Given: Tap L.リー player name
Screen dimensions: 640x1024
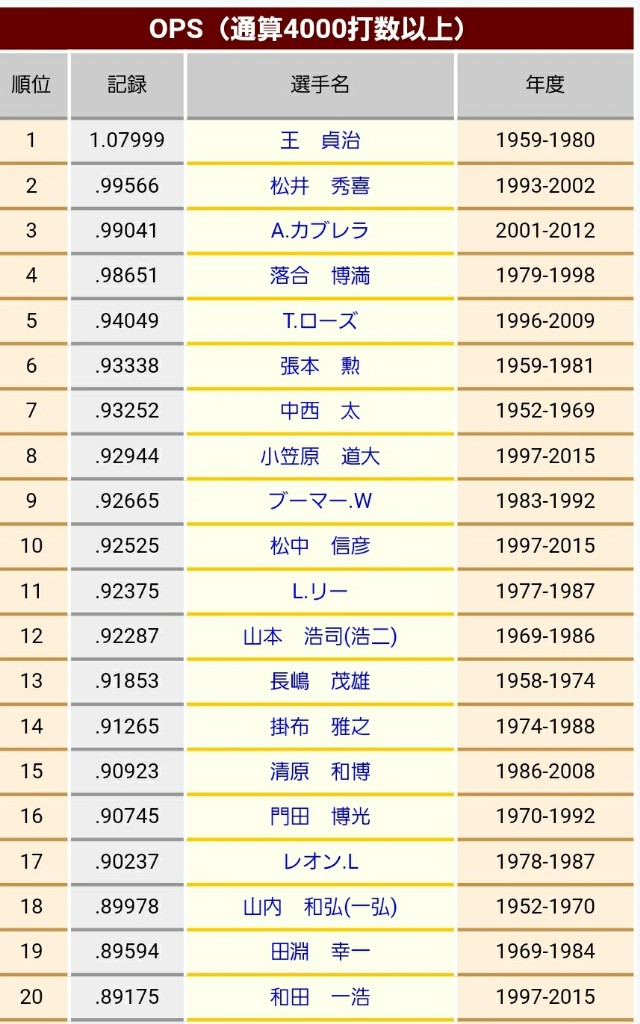Looking at the screenshot, I should pos(320,591).
